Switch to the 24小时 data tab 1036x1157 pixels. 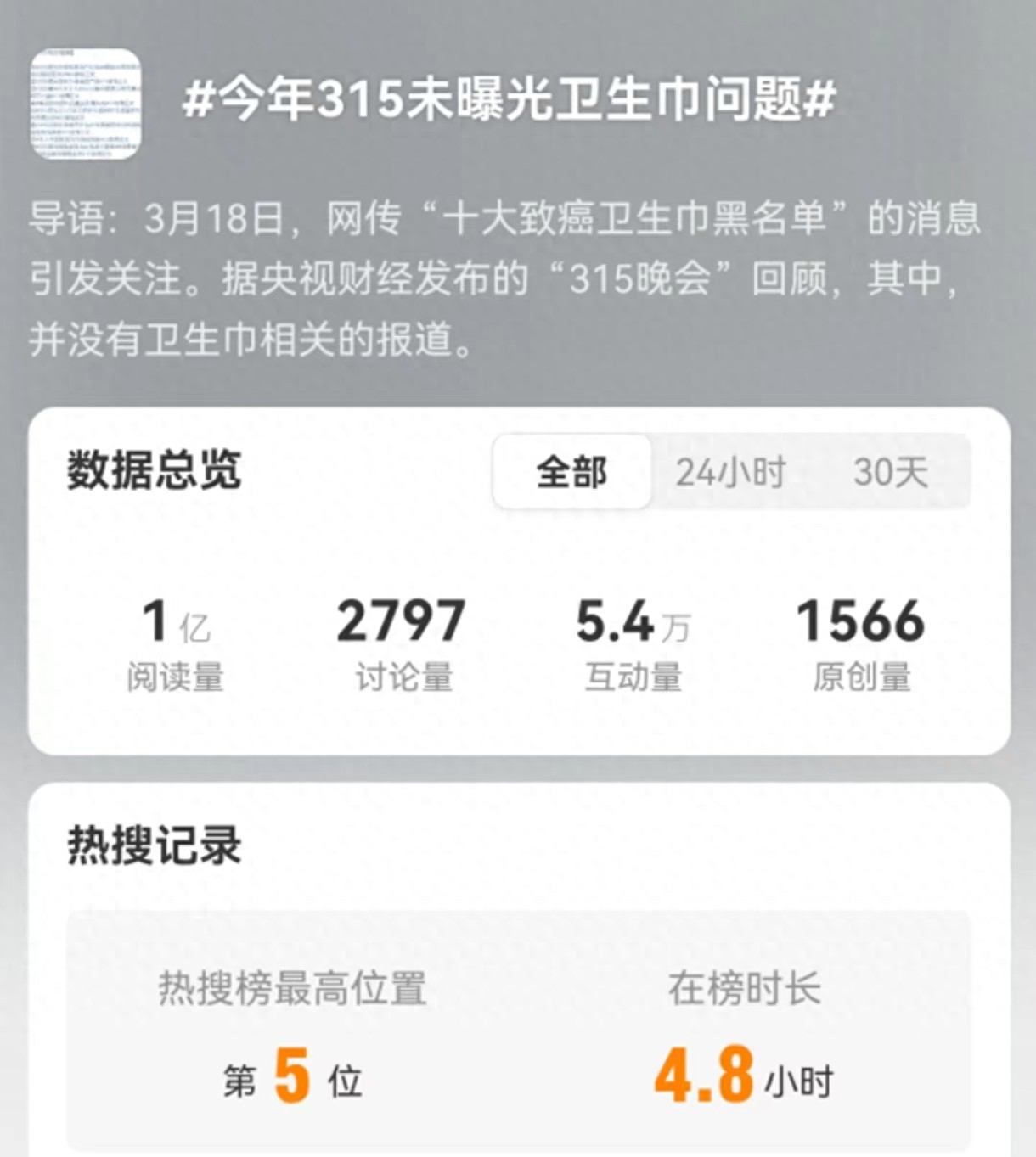[730, 472]
